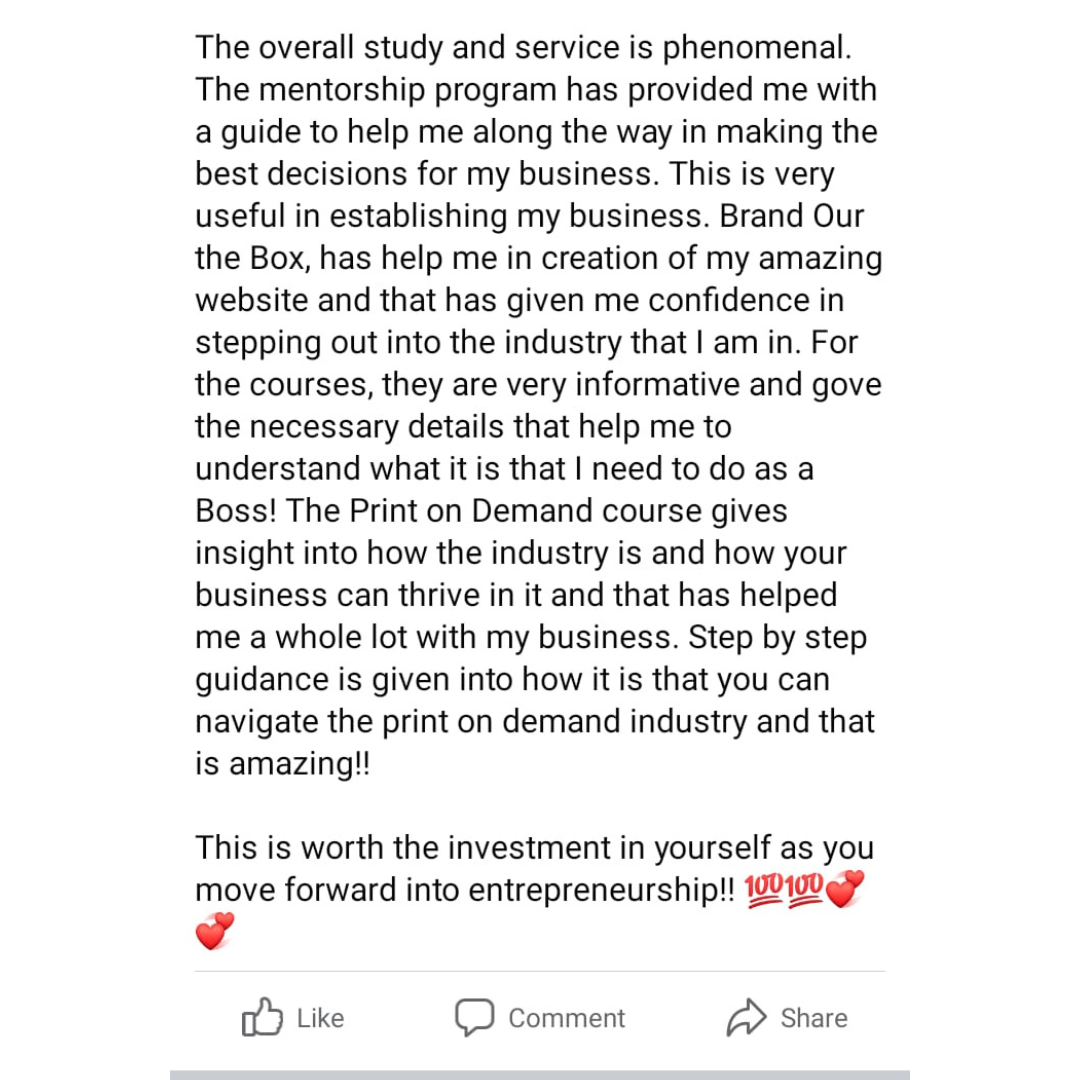Like this mentorship review post

pos(293,1018)
